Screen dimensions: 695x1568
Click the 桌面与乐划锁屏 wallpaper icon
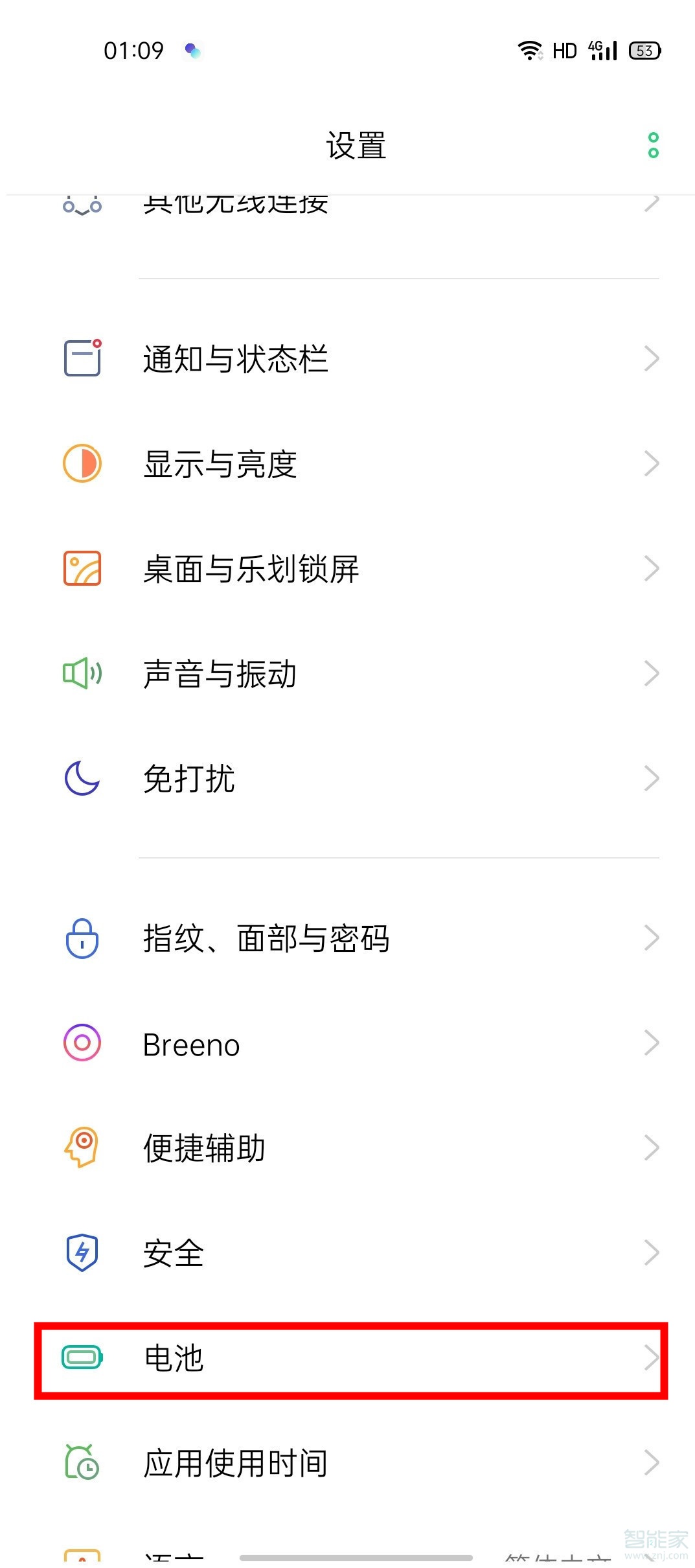point(82,568)
